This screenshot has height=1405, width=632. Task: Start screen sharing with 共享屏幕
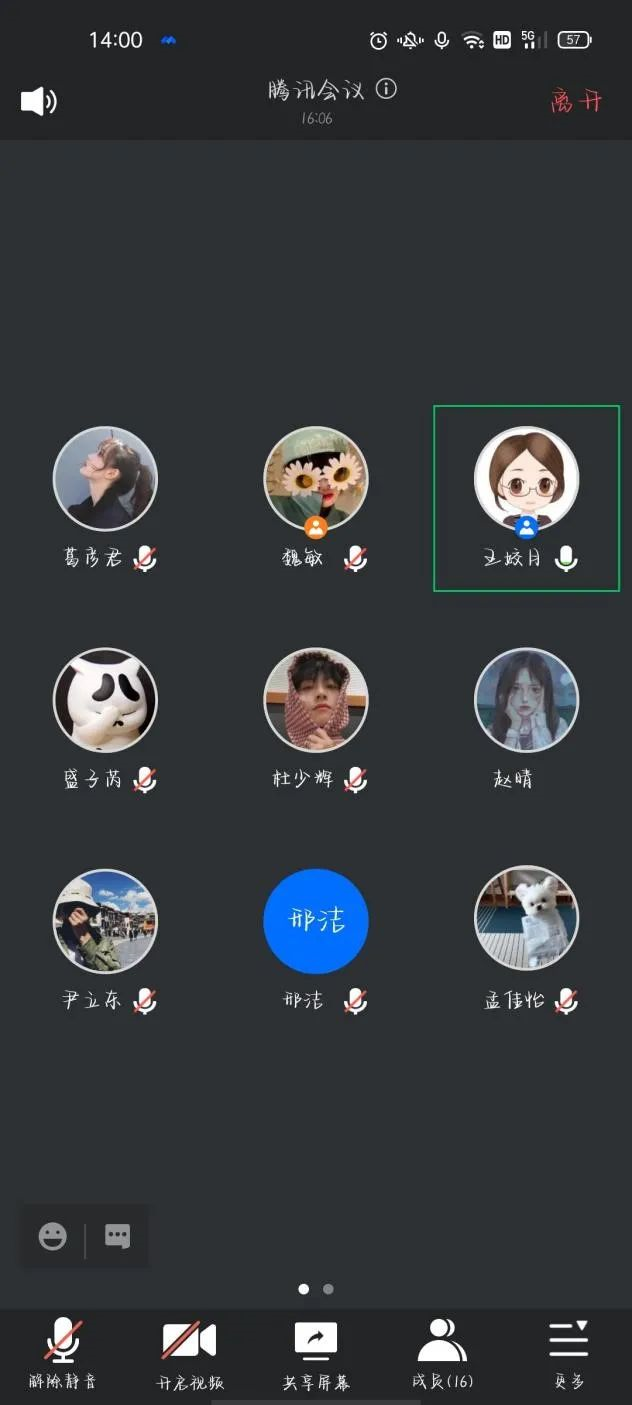pos(316,1353)
